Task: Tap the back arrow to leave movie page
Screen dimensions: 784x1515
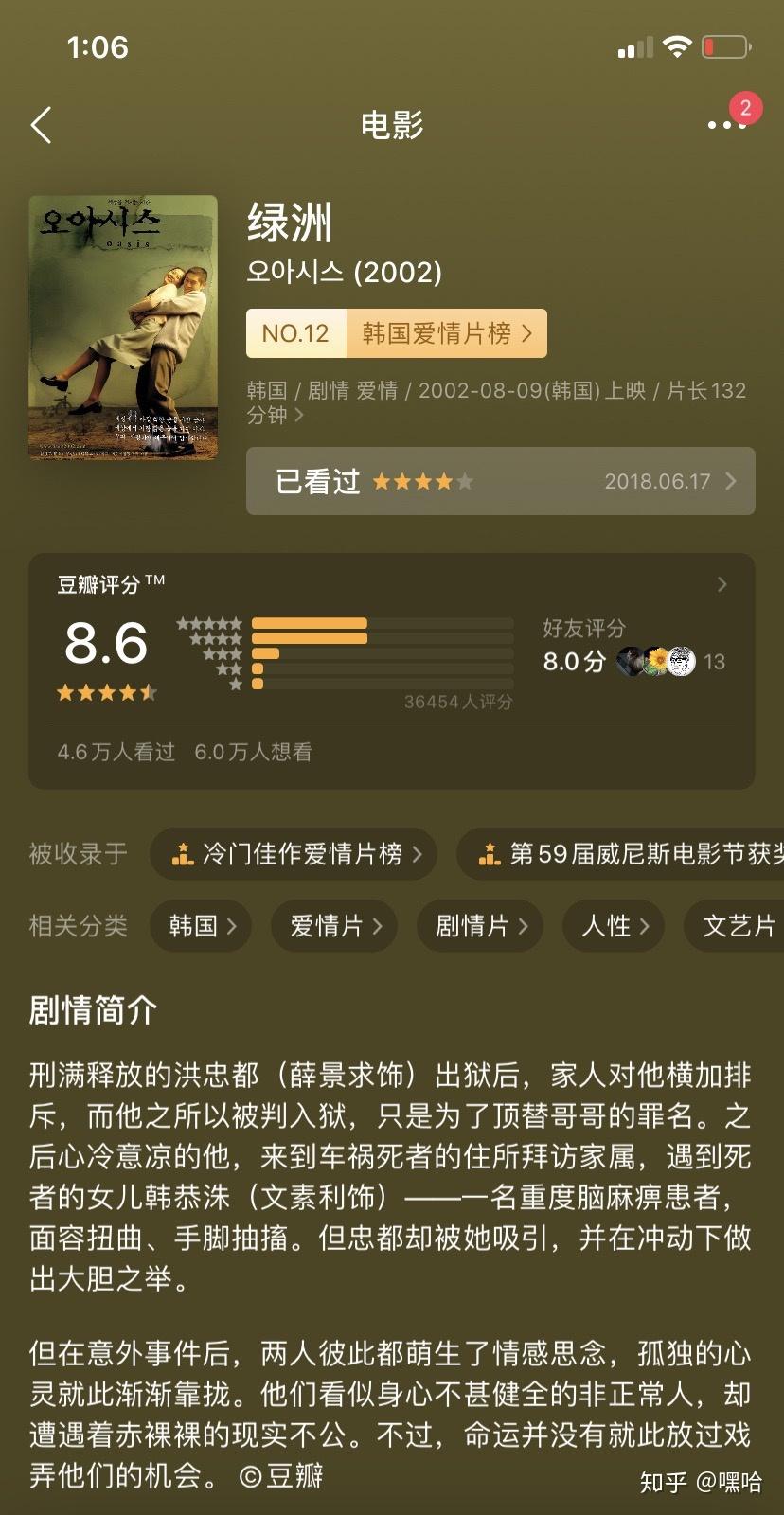Action: (x=40, y=124)
